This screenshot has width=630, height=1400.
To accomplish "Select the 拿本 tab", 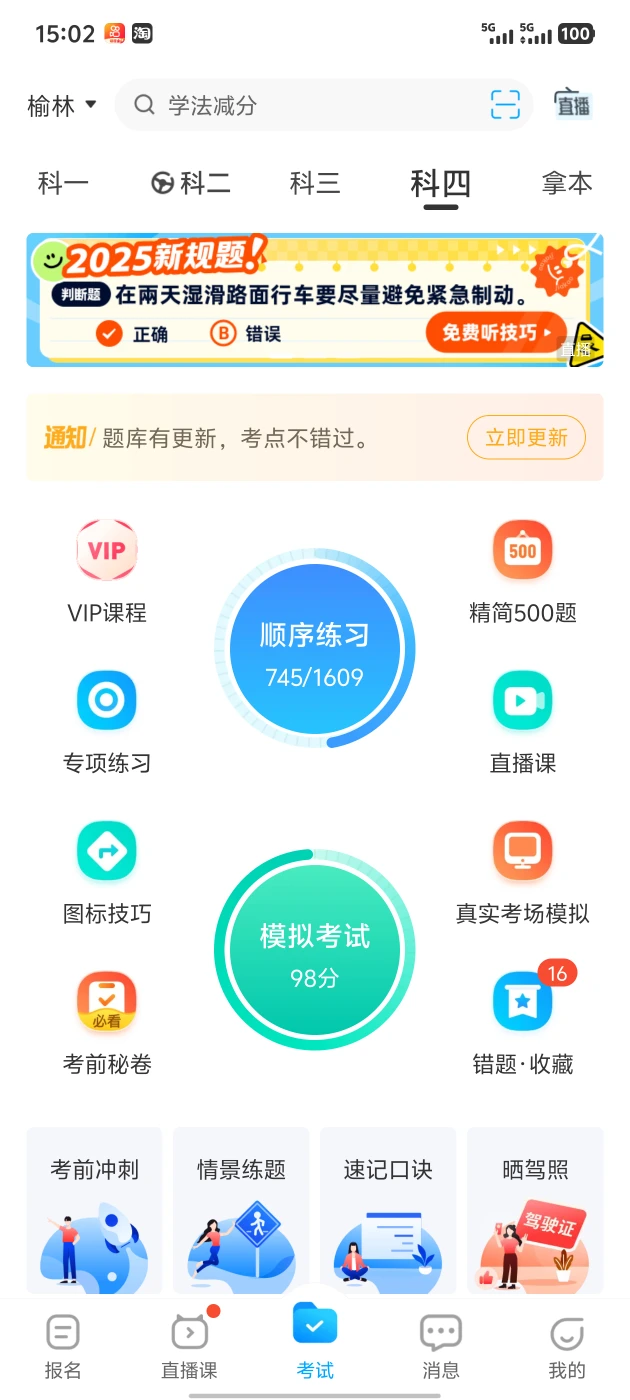I will (567, 183).
